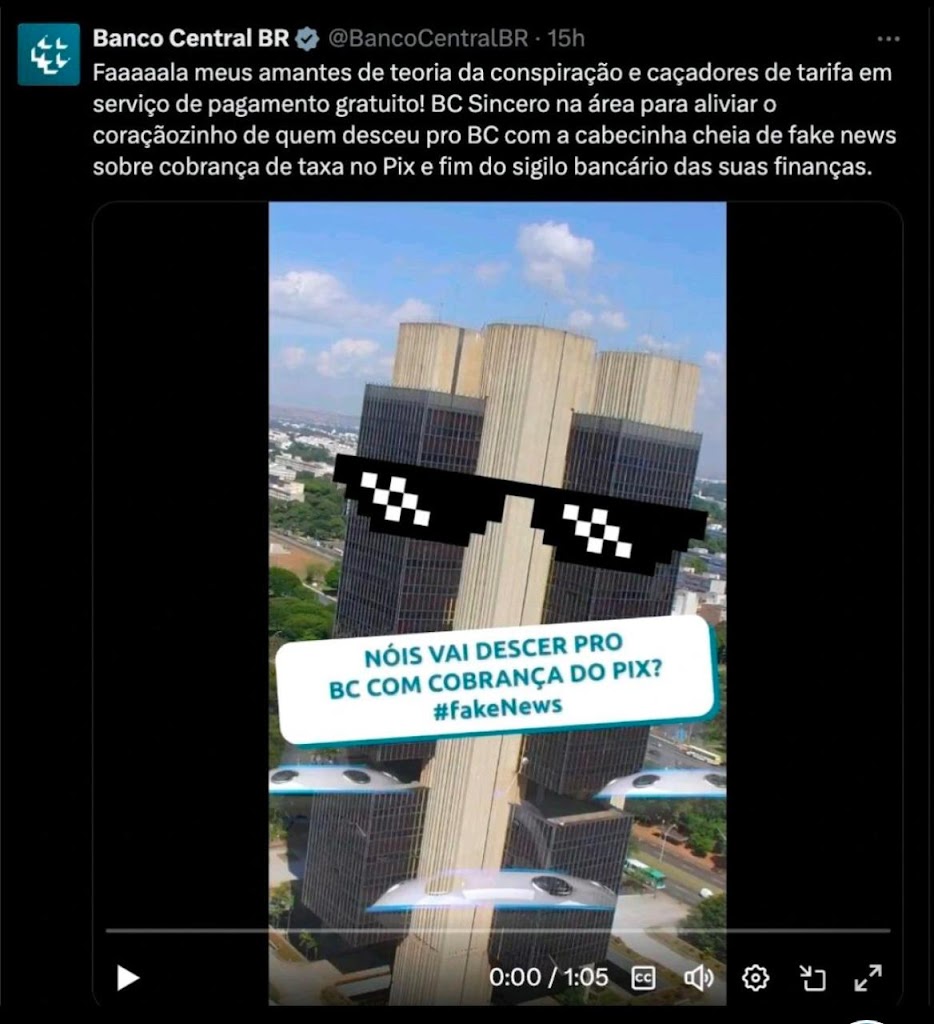Play the Banco Central video

(128, 977)
